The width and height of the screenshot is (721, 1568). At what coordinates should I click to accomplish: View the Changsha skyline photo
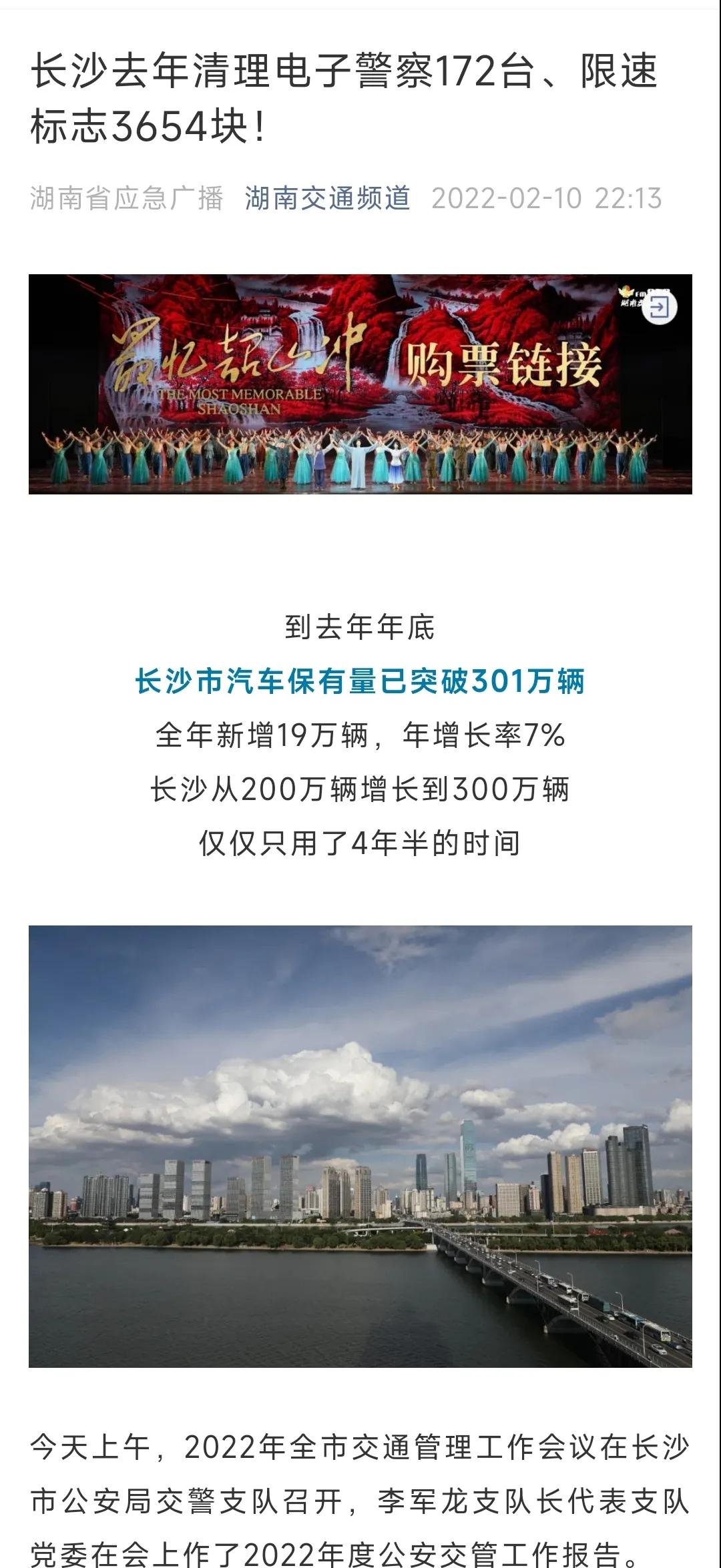coord(360,1146)
